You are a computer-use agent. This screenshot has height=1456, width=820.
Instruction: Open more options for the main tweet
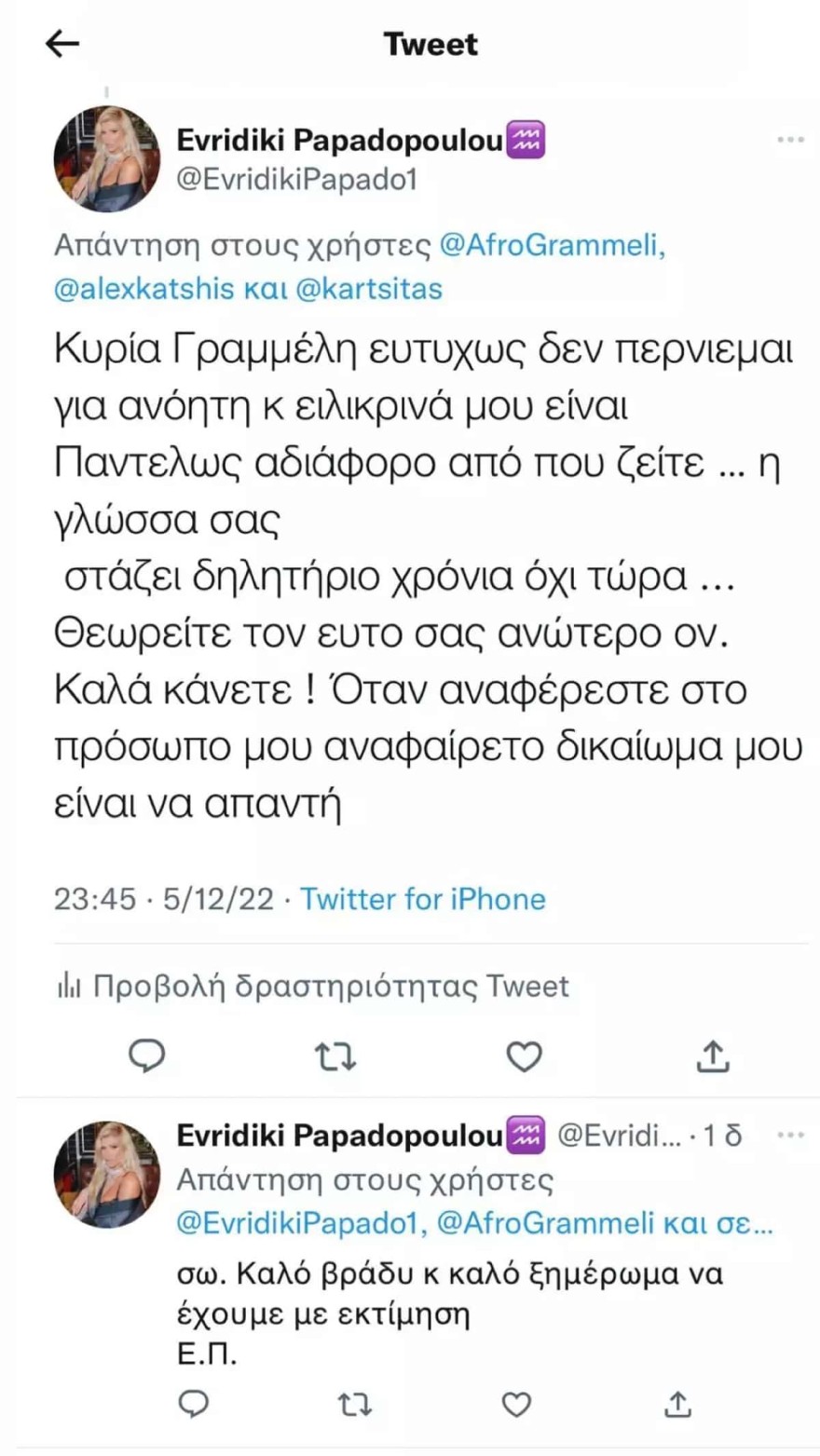click(x=791, y=138)
